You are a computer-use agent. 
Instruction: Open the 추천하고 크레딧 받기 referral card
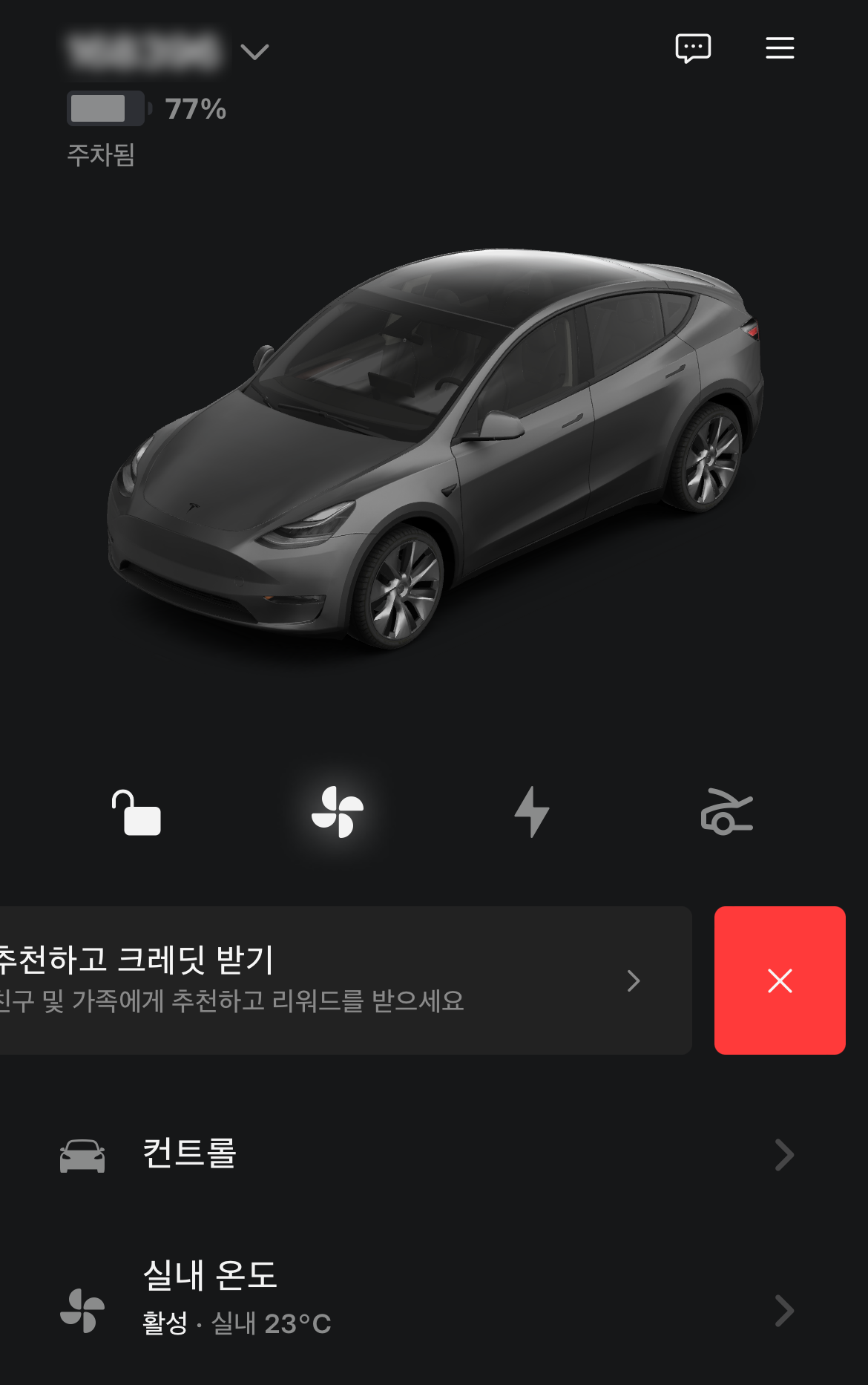coord(334,980)
